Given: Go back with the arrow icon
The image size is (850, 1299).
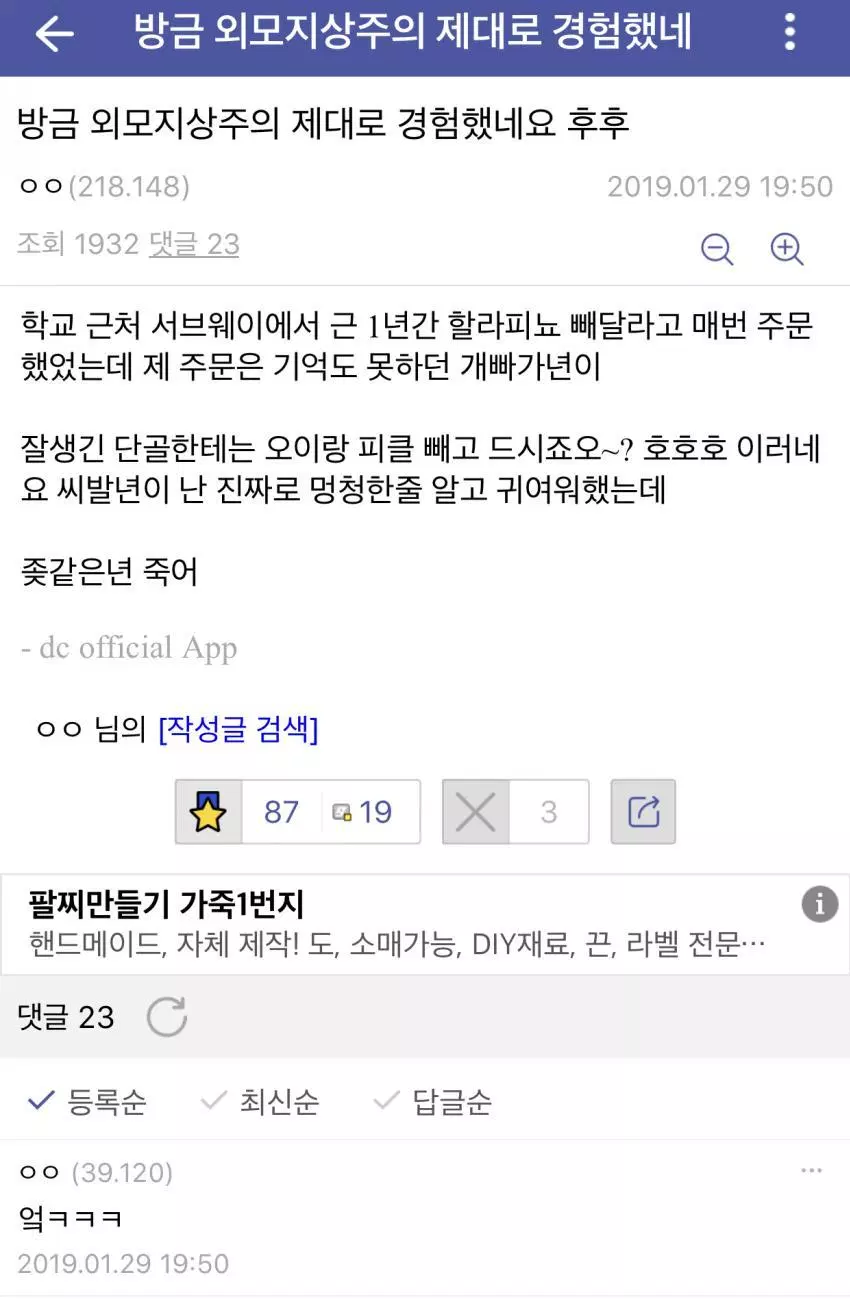Looking at the screenshot, I should click(x=54, y=34).
